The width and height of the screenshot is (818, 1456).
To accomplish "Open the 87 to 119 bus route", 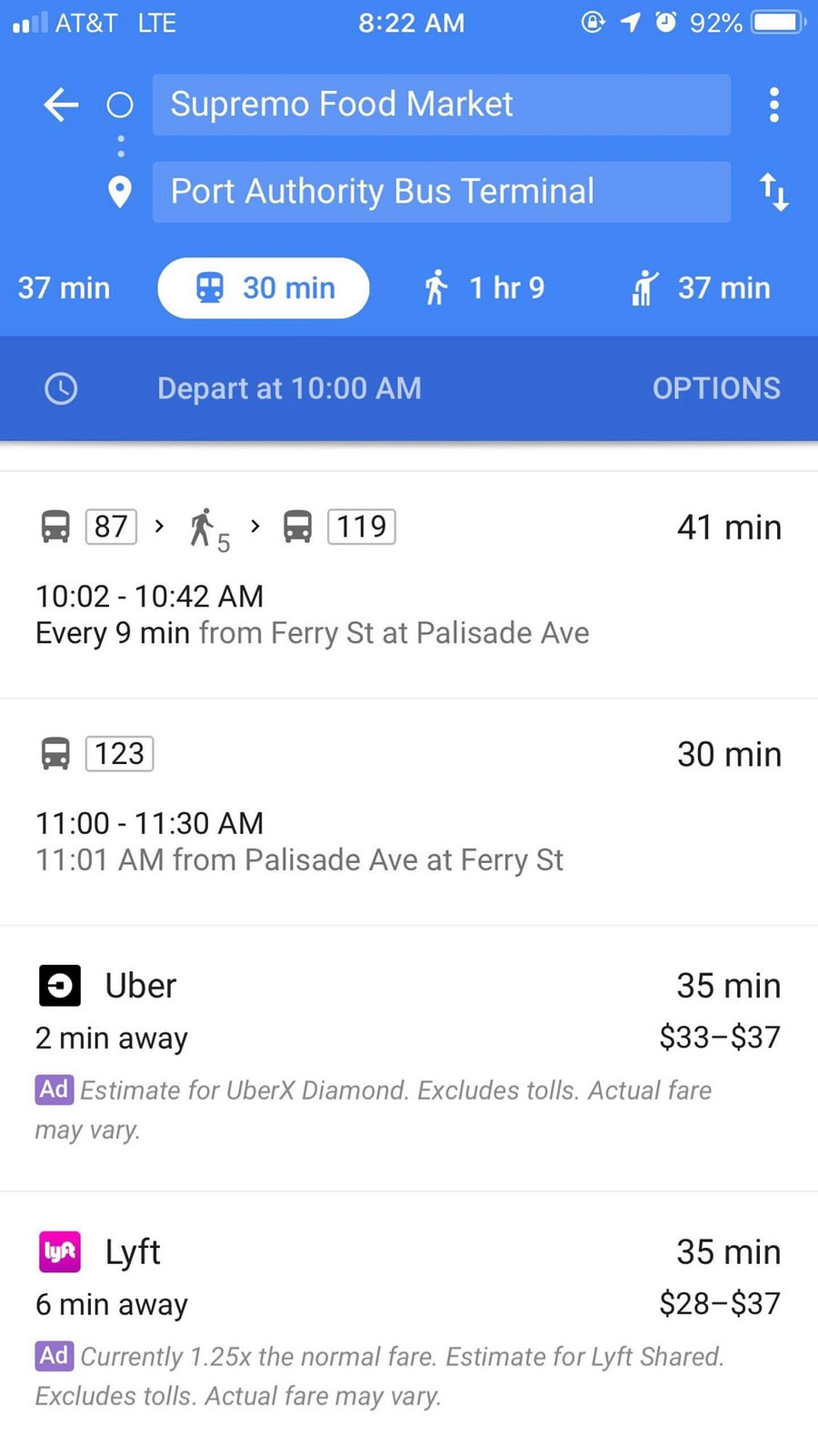I will (409, 584).
